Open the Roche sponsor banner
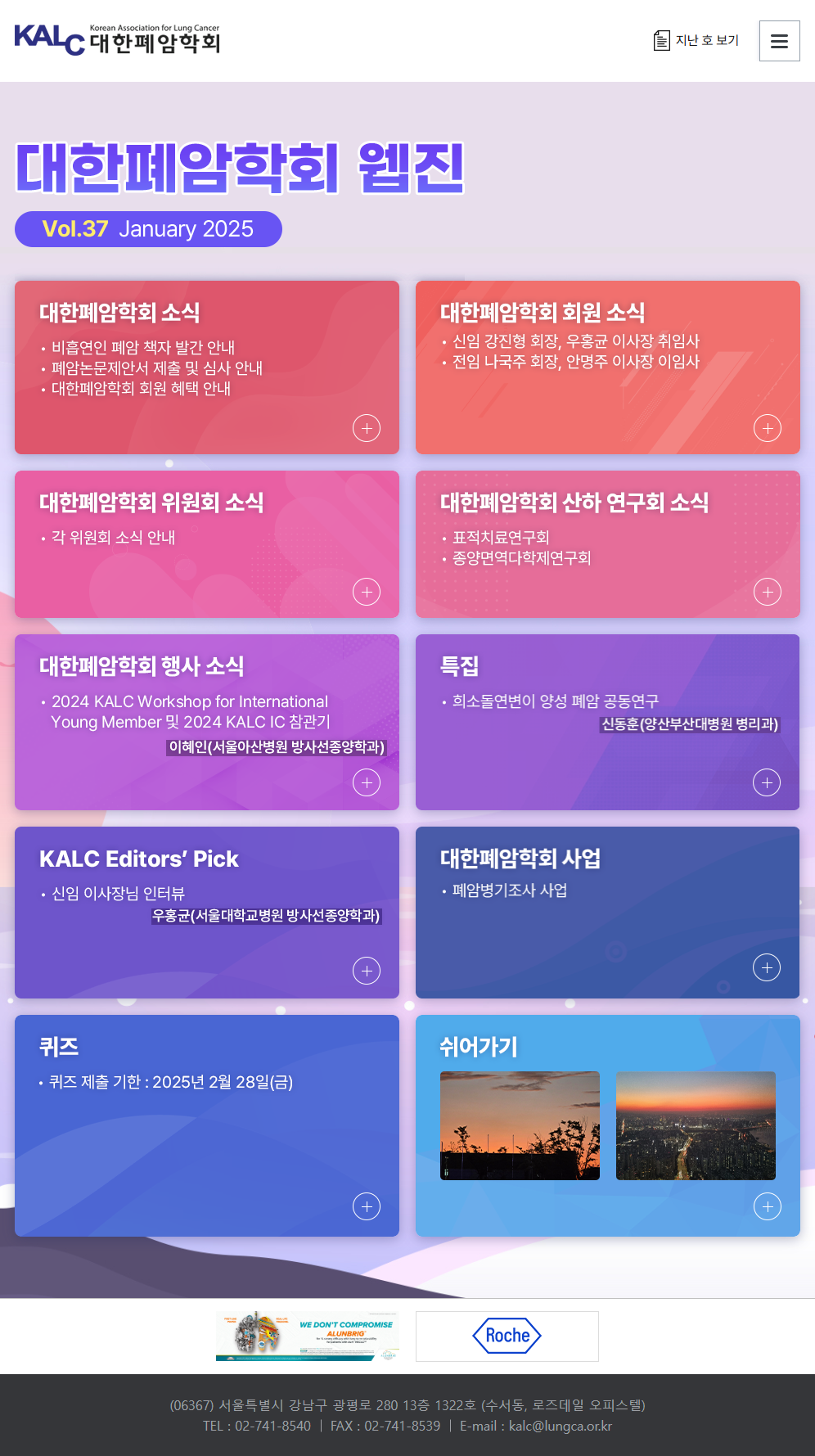The width and height of the screenshot is (815, 1456). click(507, 1336)
